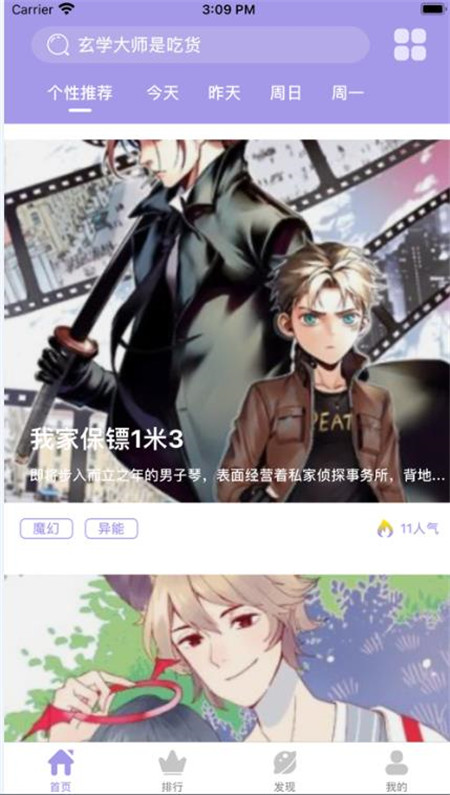This screenshot has height=795, width=450.
Task: Show the 周一 updates tab
Action: pos(347,93)
